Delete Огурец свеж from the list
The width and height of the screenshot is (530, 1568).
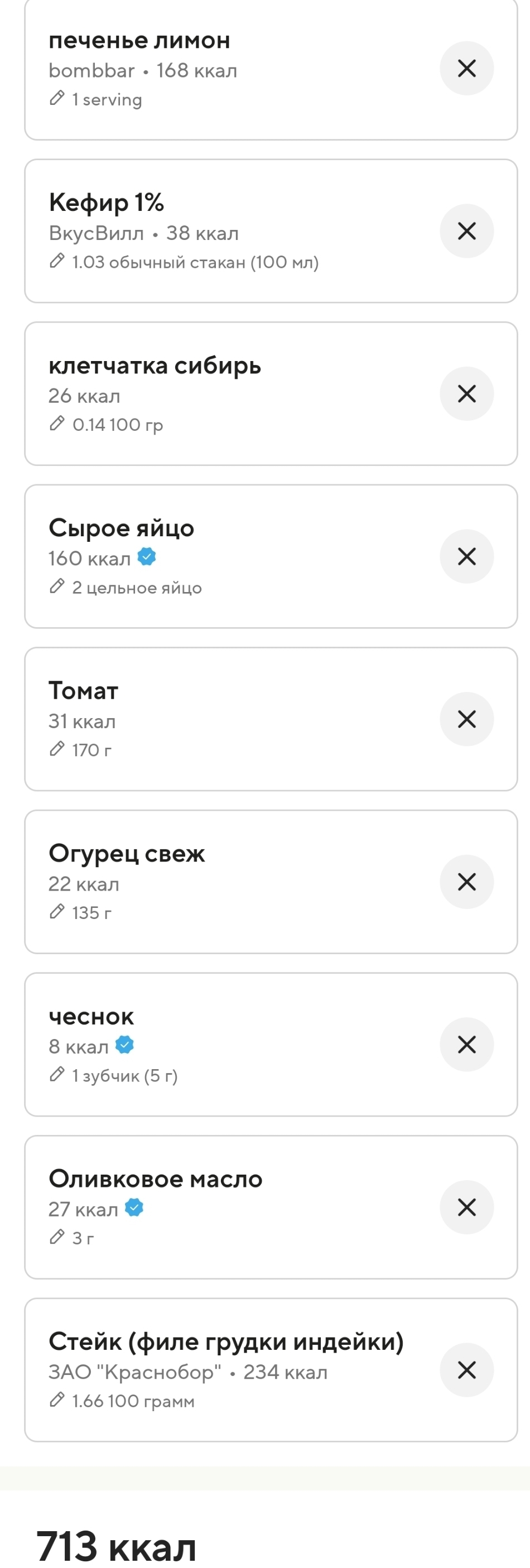(x=466, y=882)
